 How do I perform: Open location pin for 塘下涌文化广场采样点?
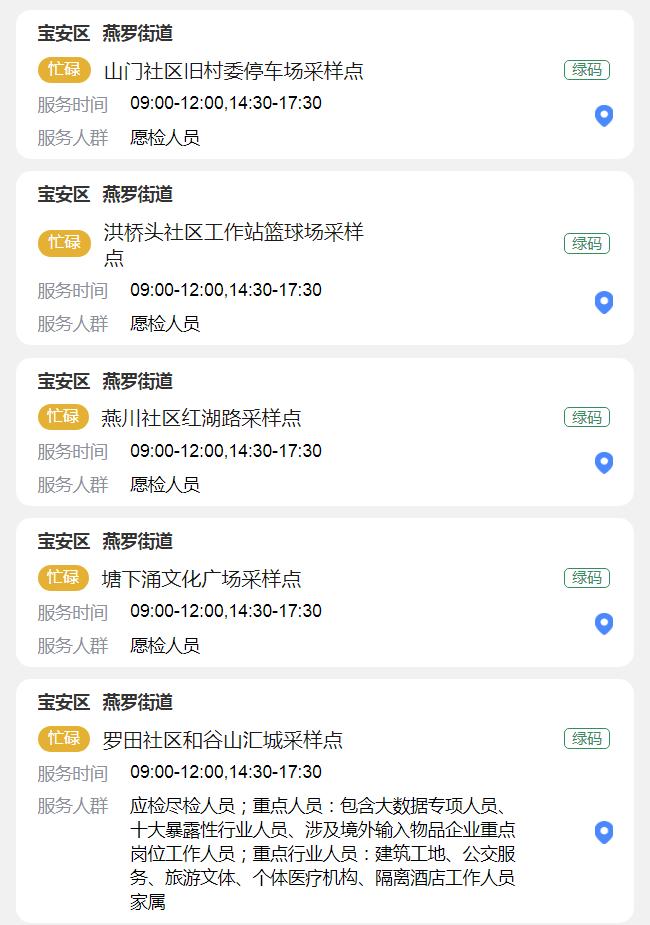tap(603, 623)
